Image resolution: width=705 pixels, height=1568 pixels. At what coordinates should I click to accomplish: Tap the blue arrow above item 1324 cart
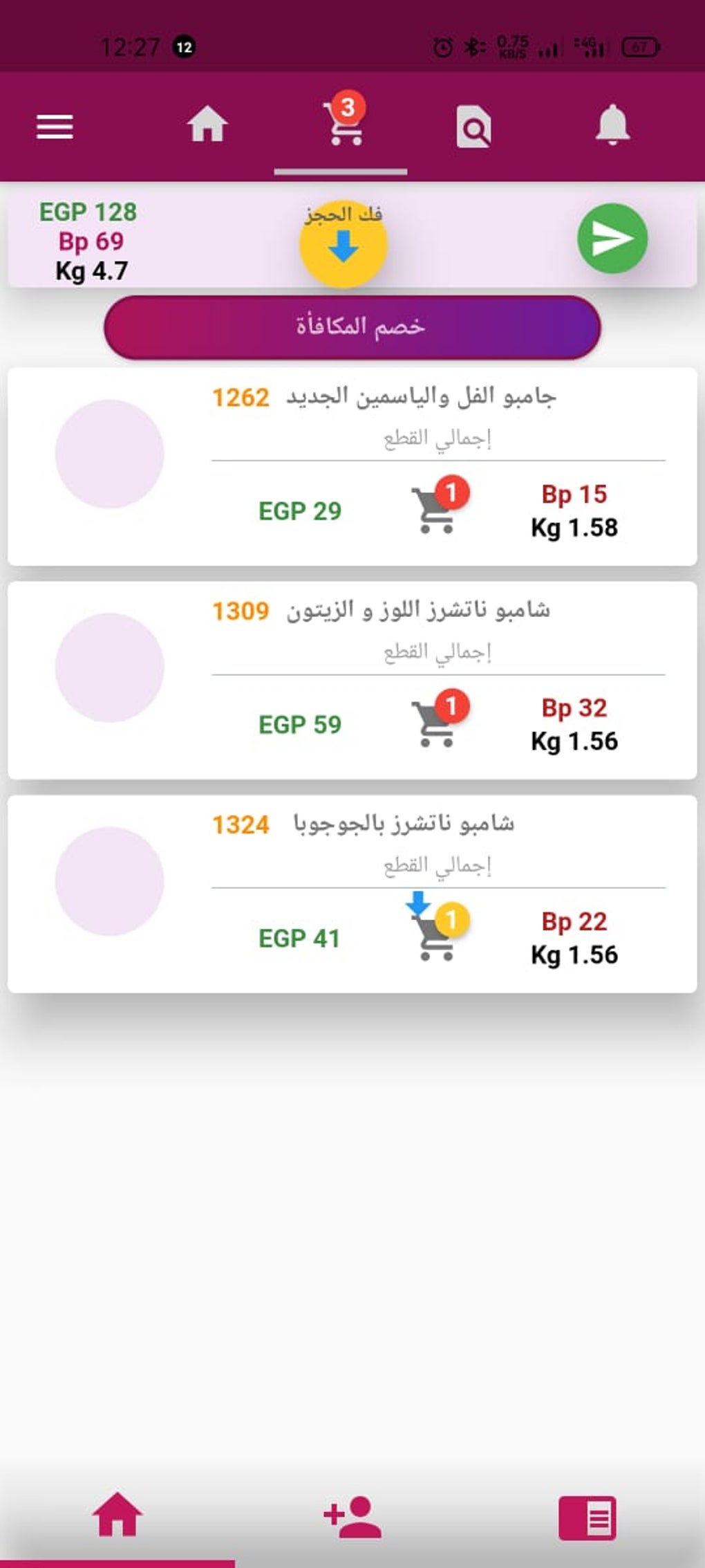[418, 903]
